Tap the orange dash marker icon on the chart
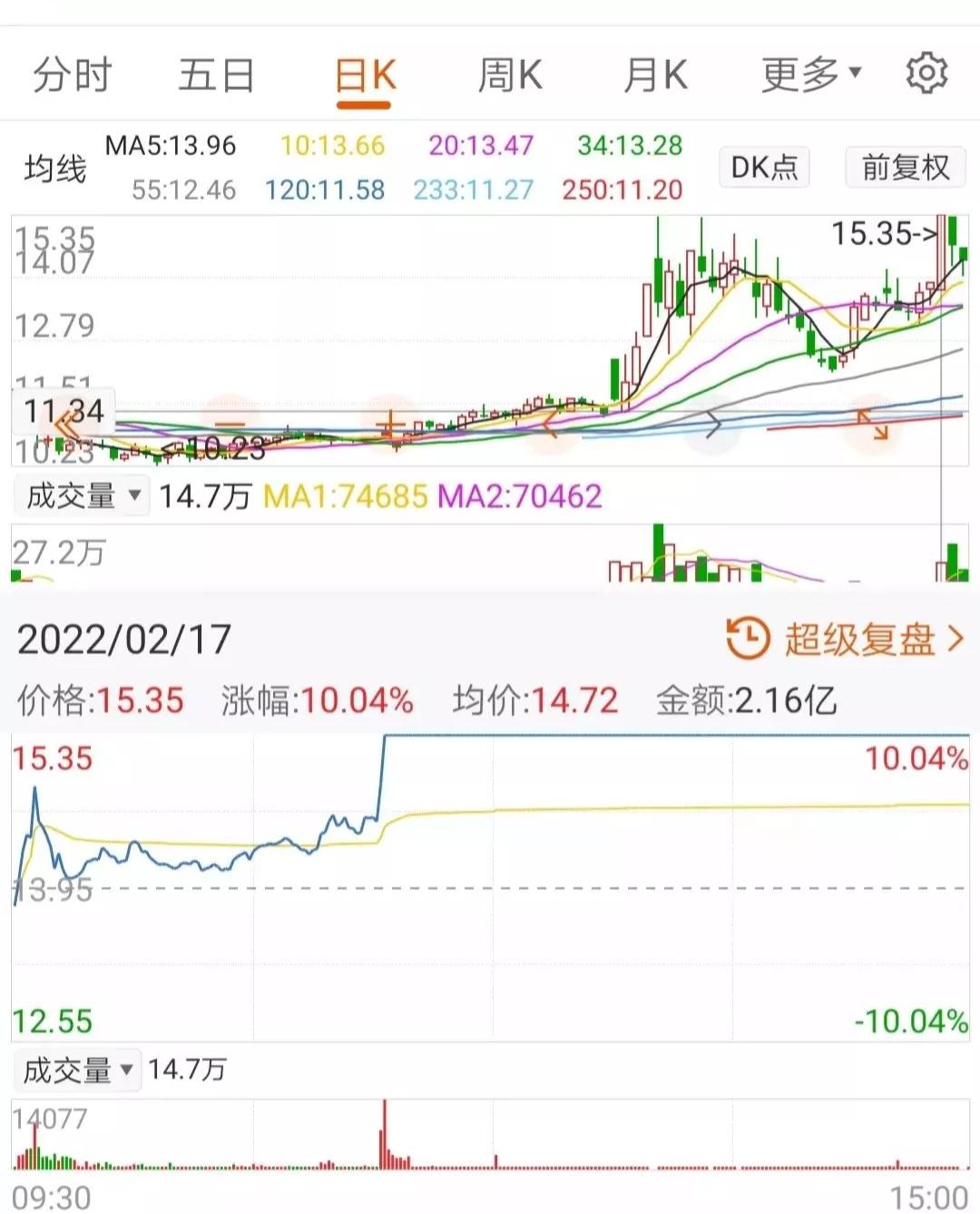980x1214 pixels. tap(229, 425)
